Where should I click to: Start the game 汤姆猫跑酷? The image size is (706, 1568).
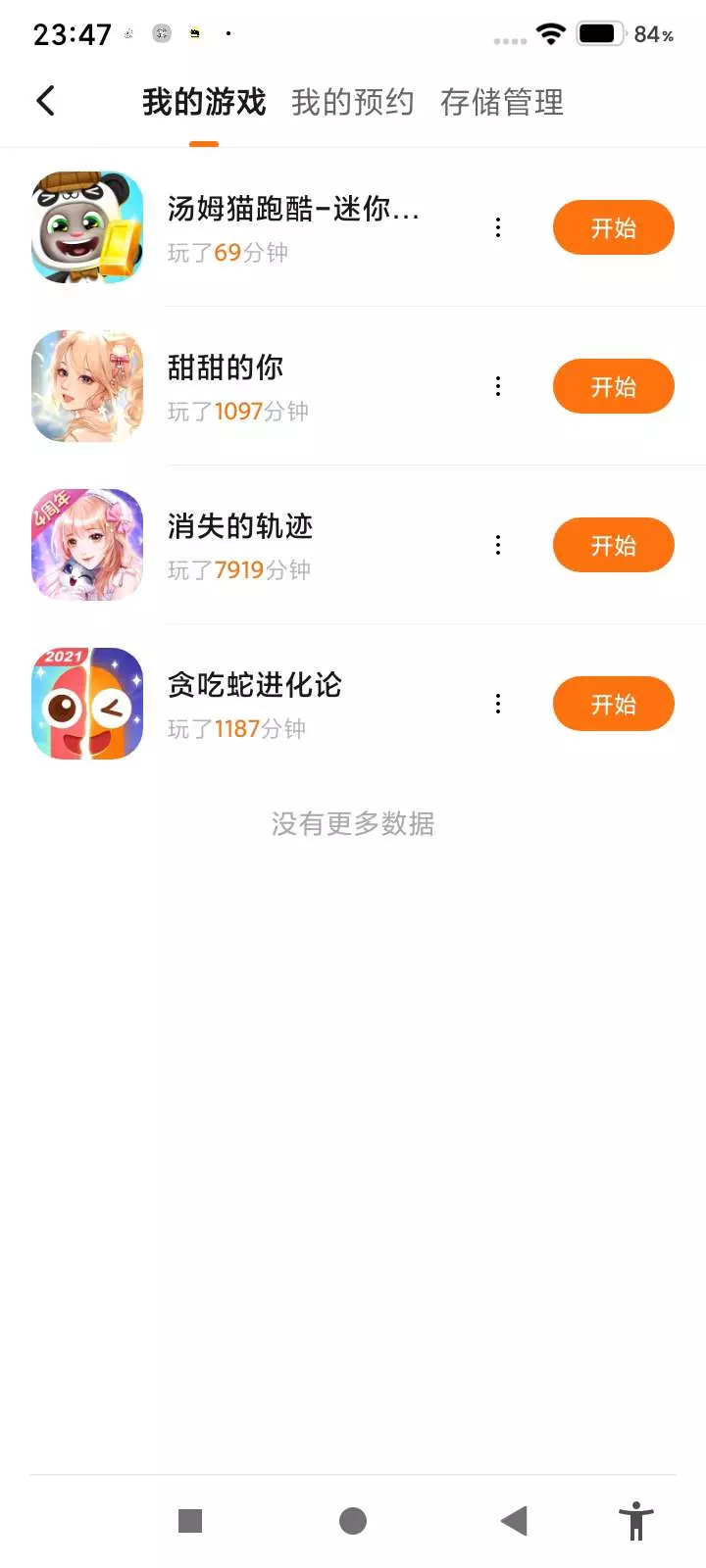(613, 228)
